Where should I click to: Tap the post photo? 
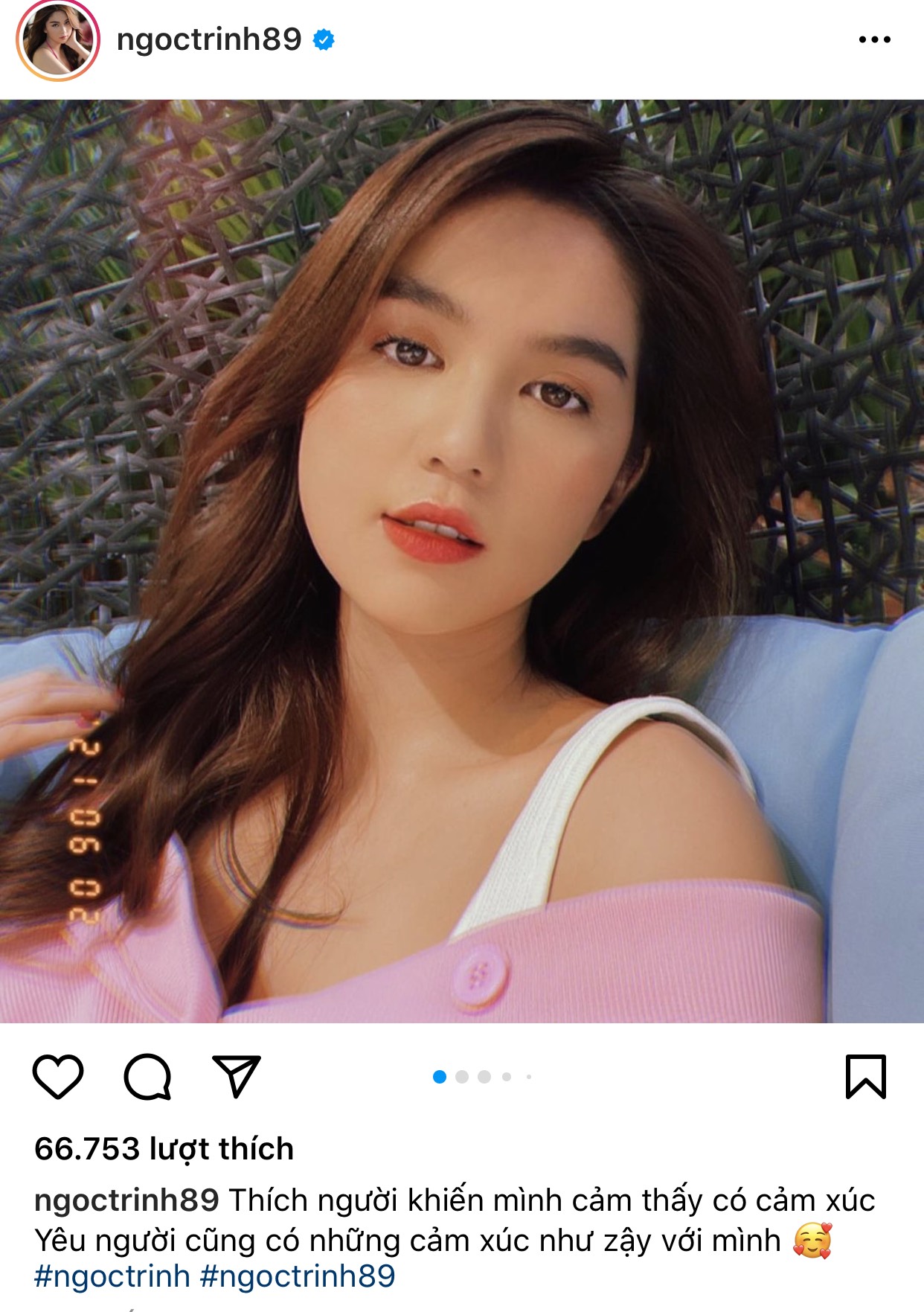pos(461,561)
